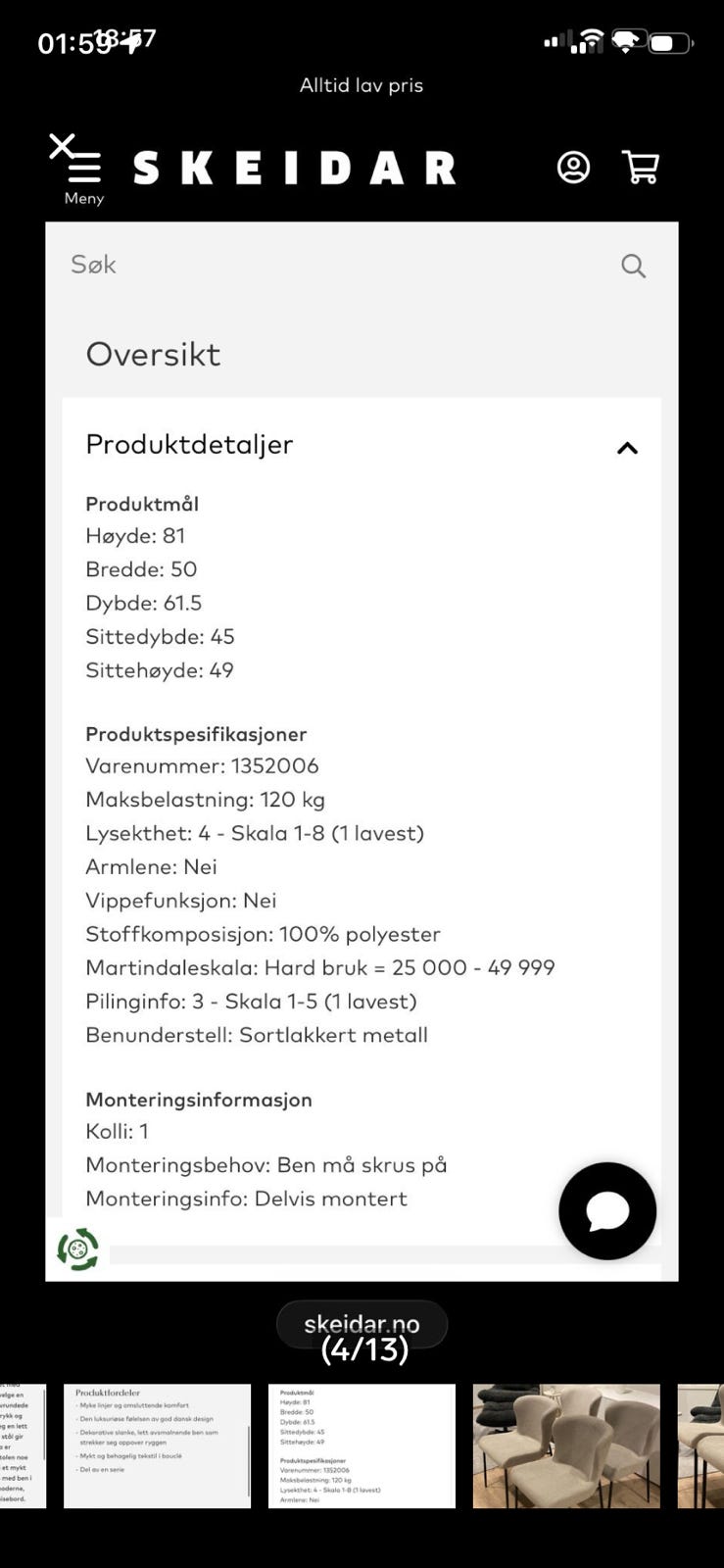This screenshot has width=724, height=1568.
Task: Open the shopping cart
Action: pos(643,167)
